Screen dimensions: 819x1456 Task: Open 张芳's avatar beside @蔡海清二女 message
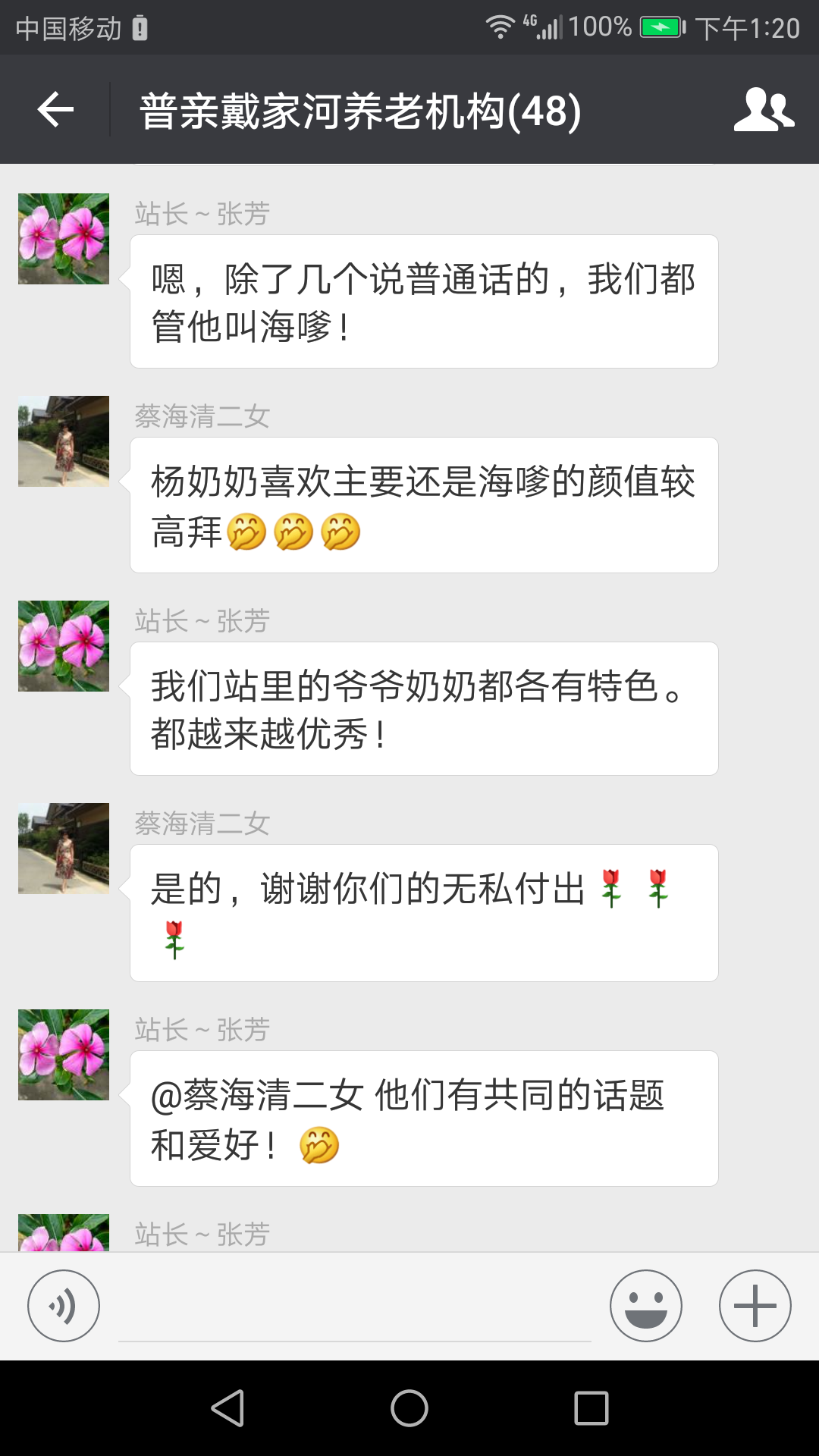pos(64,1055)
